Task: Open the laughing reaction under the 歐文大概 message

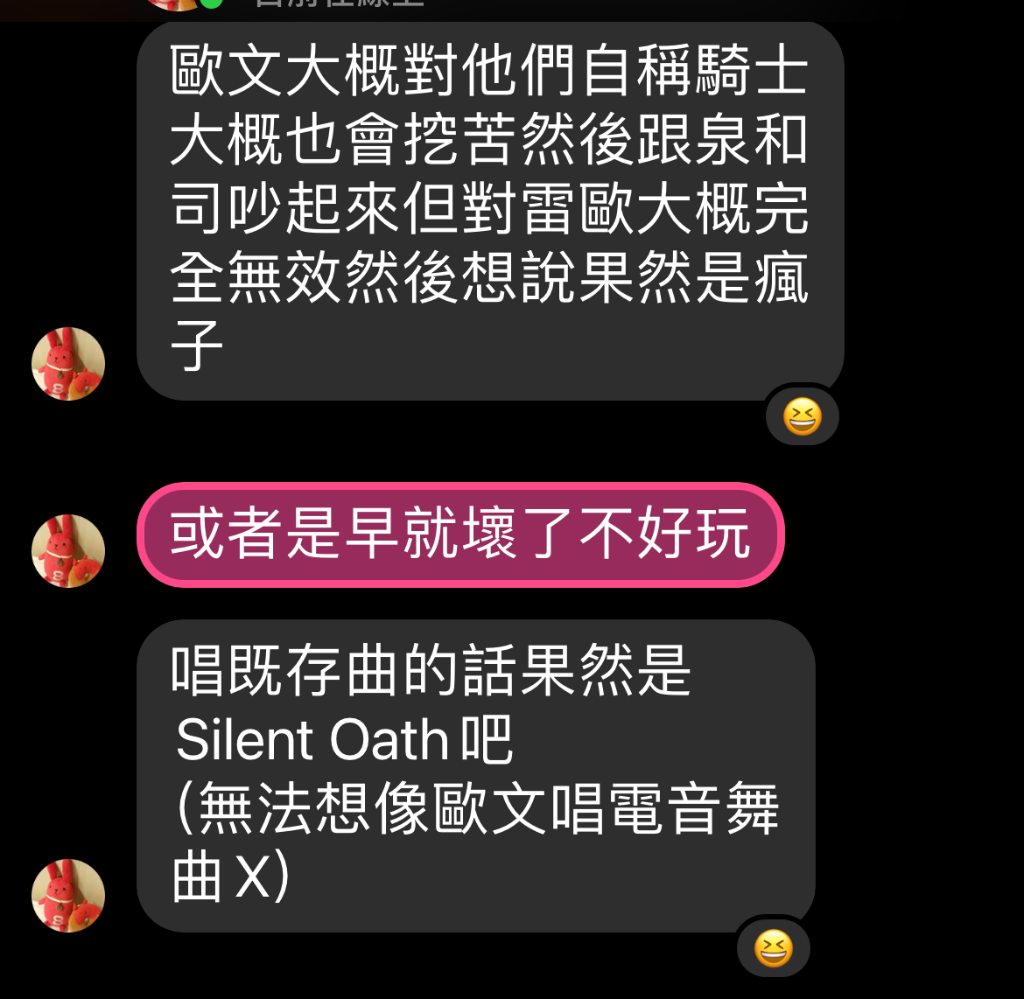Action: pyautogui.click(x=802, y=416)
